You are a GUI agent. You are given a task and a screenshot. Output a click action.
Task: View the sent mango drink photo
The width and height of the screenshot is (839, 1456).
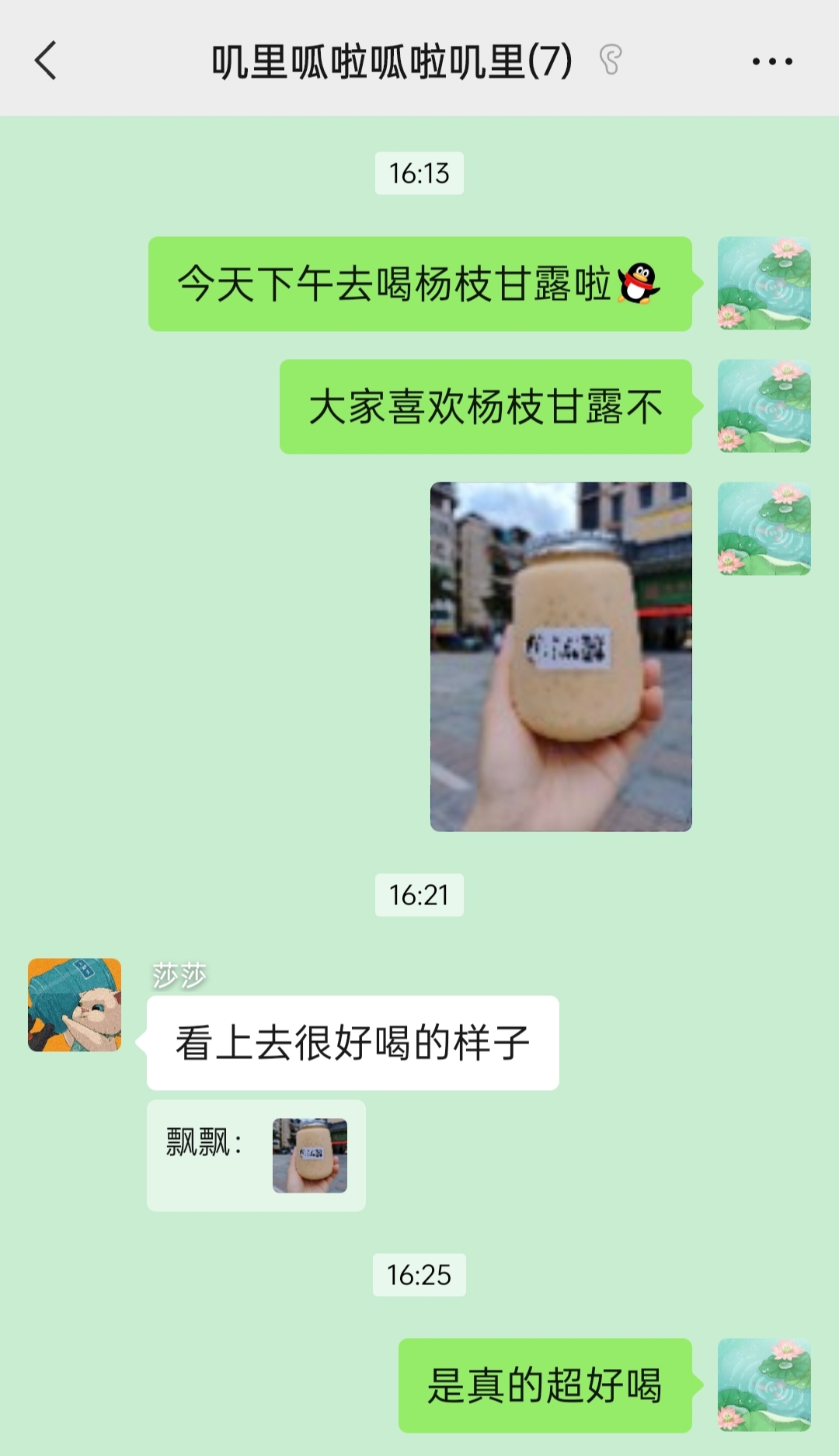(x=561, y=657)
